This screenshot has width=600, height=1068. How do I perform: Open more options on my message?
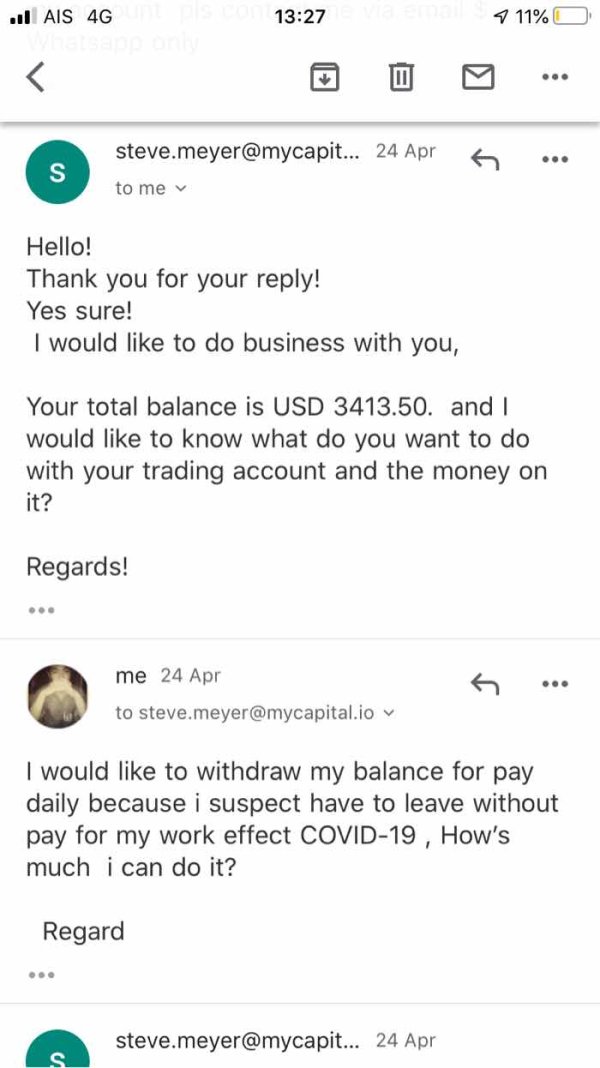pos(554,683)
